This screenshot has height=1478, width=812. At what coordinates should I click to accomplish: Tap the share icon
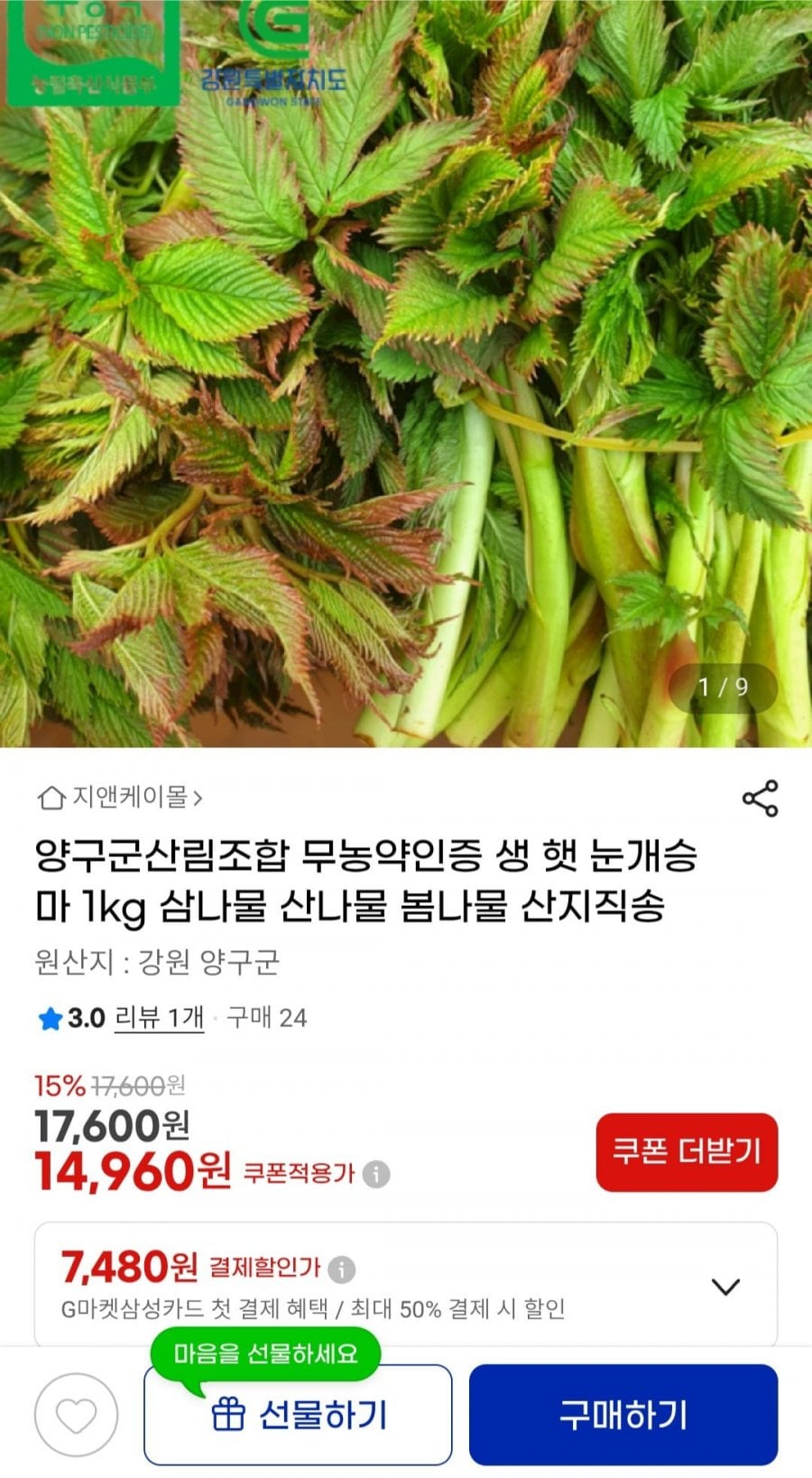tap(761, 797)
